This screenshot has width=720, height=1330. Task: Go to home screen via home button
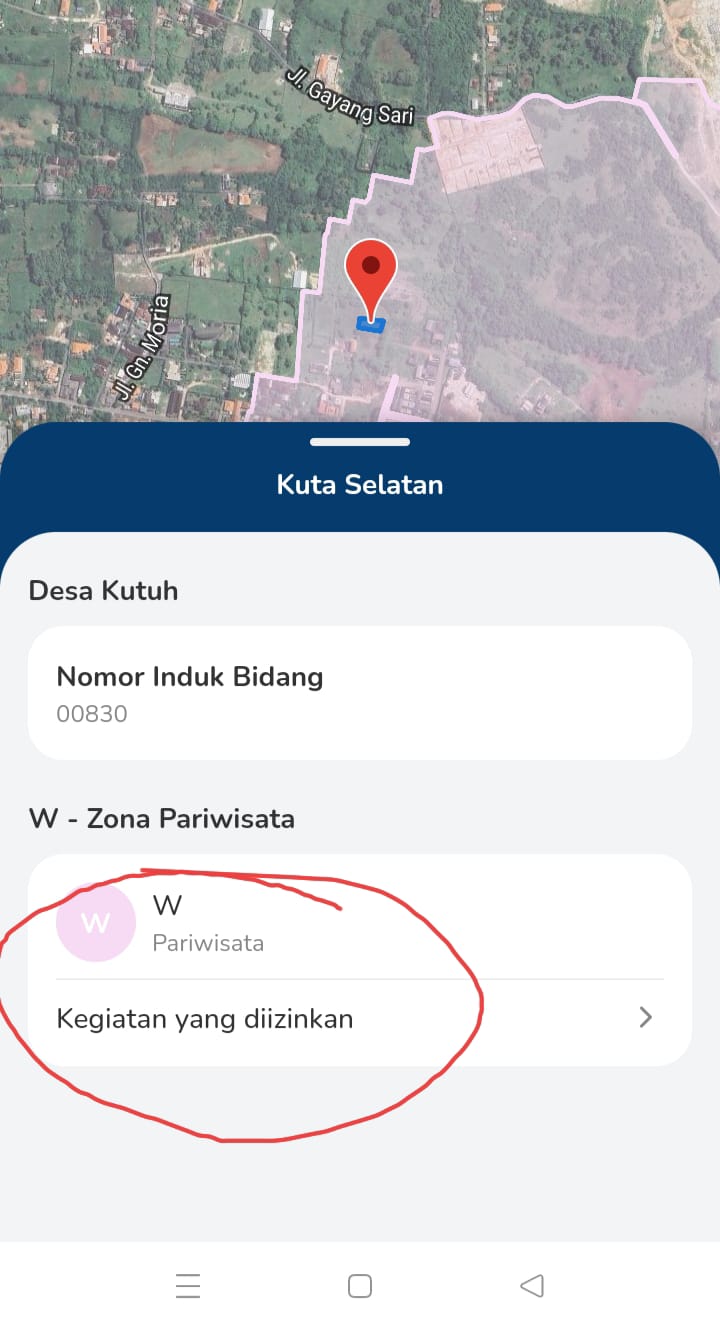[x=360, y=1286]
